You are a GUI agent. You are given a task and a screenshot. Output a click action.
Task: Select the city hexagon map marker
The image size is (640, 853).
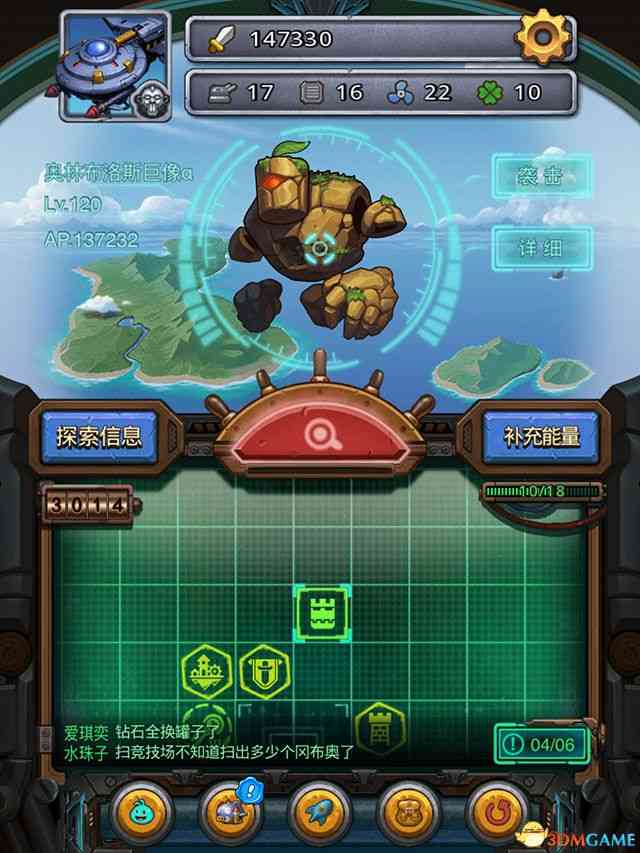coord(207,672)
